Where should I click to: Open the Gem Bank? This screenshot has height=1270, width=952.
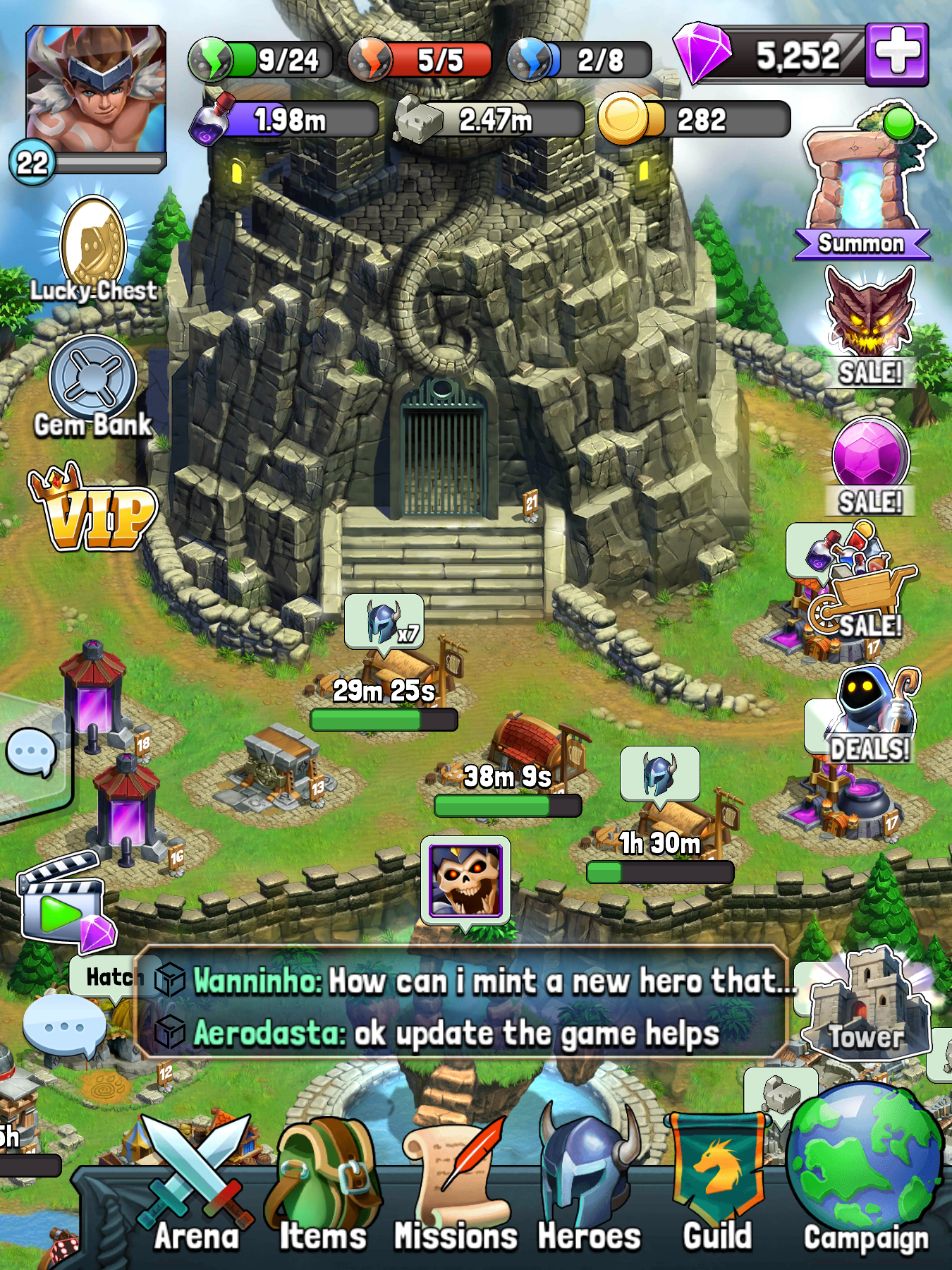pos(92,385)
